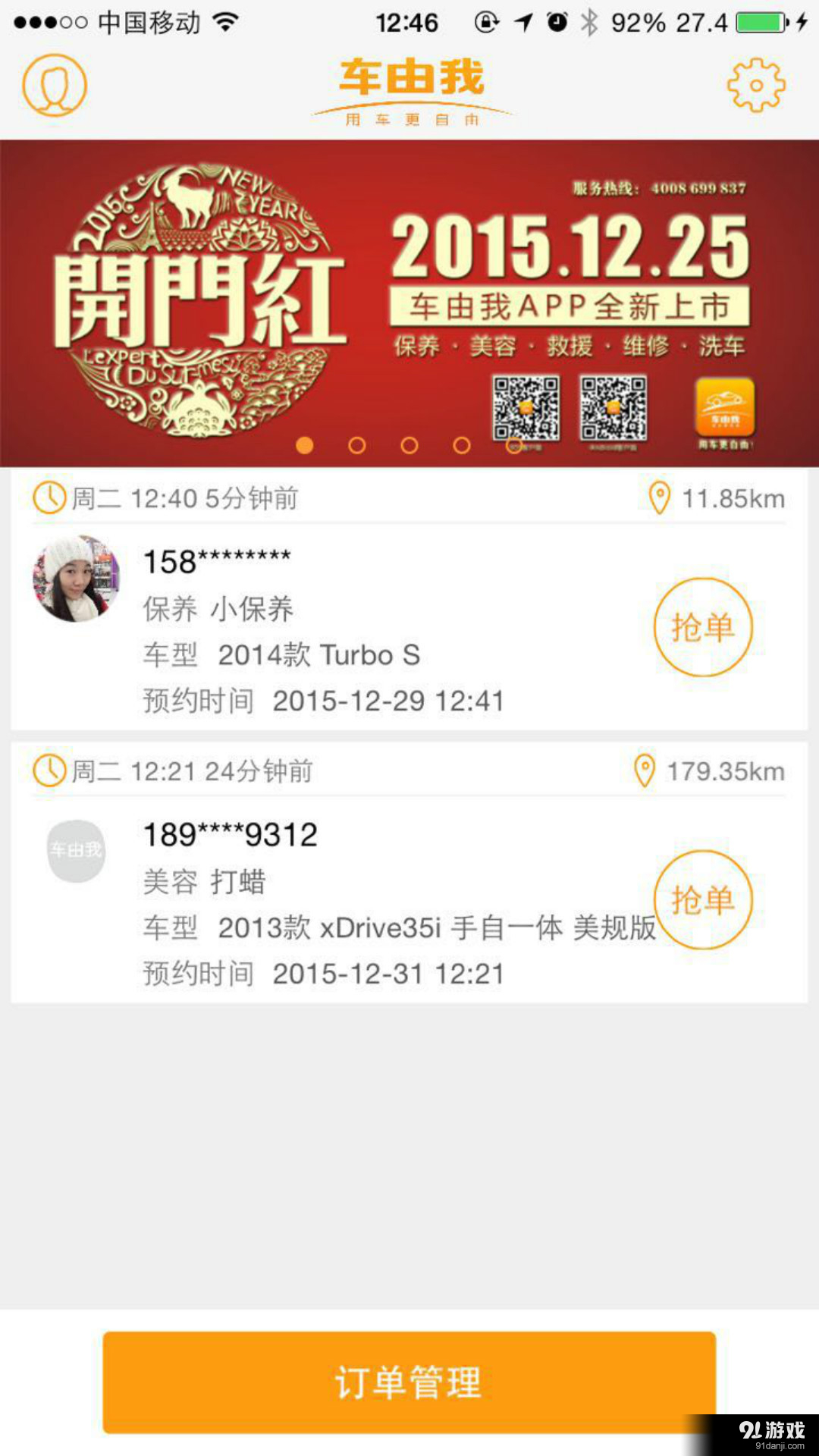The width and height of the screenshot is (819, 1456).
Task: Open 订单管理 order management
Action: [x=409, y=1382]
